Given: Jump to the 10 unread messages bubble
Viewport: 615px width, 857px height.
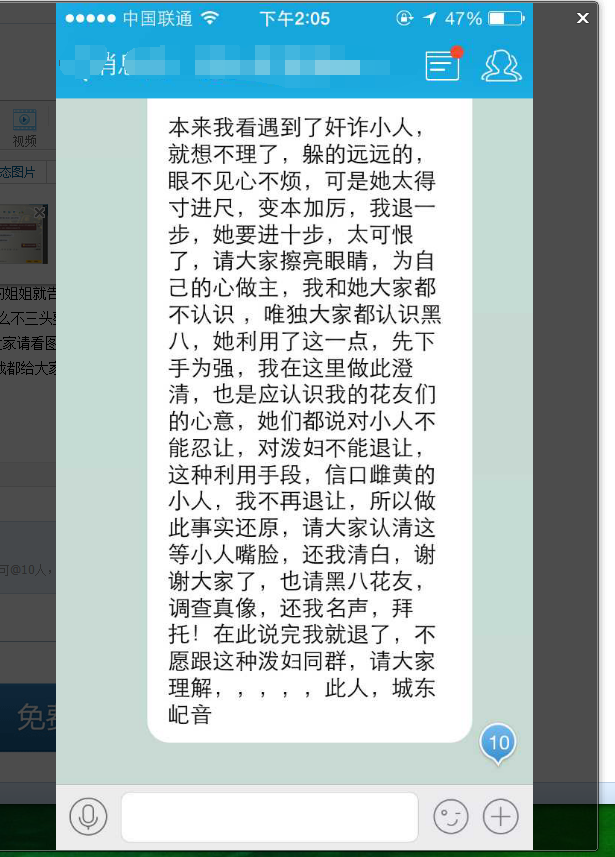Looking at the screenshot, I should pos(498,743).
